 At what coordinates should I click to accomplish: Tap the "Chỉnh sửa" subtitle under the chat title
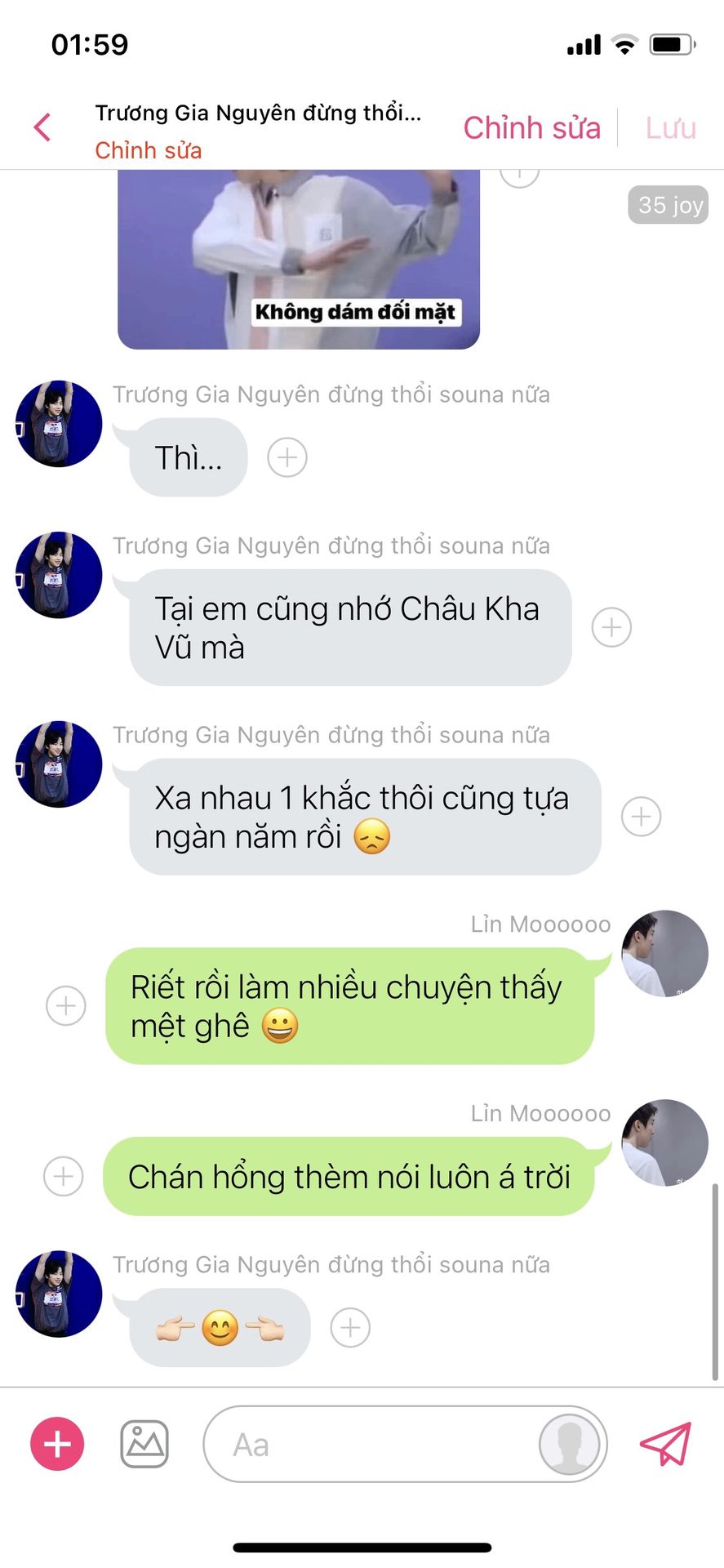[x=149, y=150]
